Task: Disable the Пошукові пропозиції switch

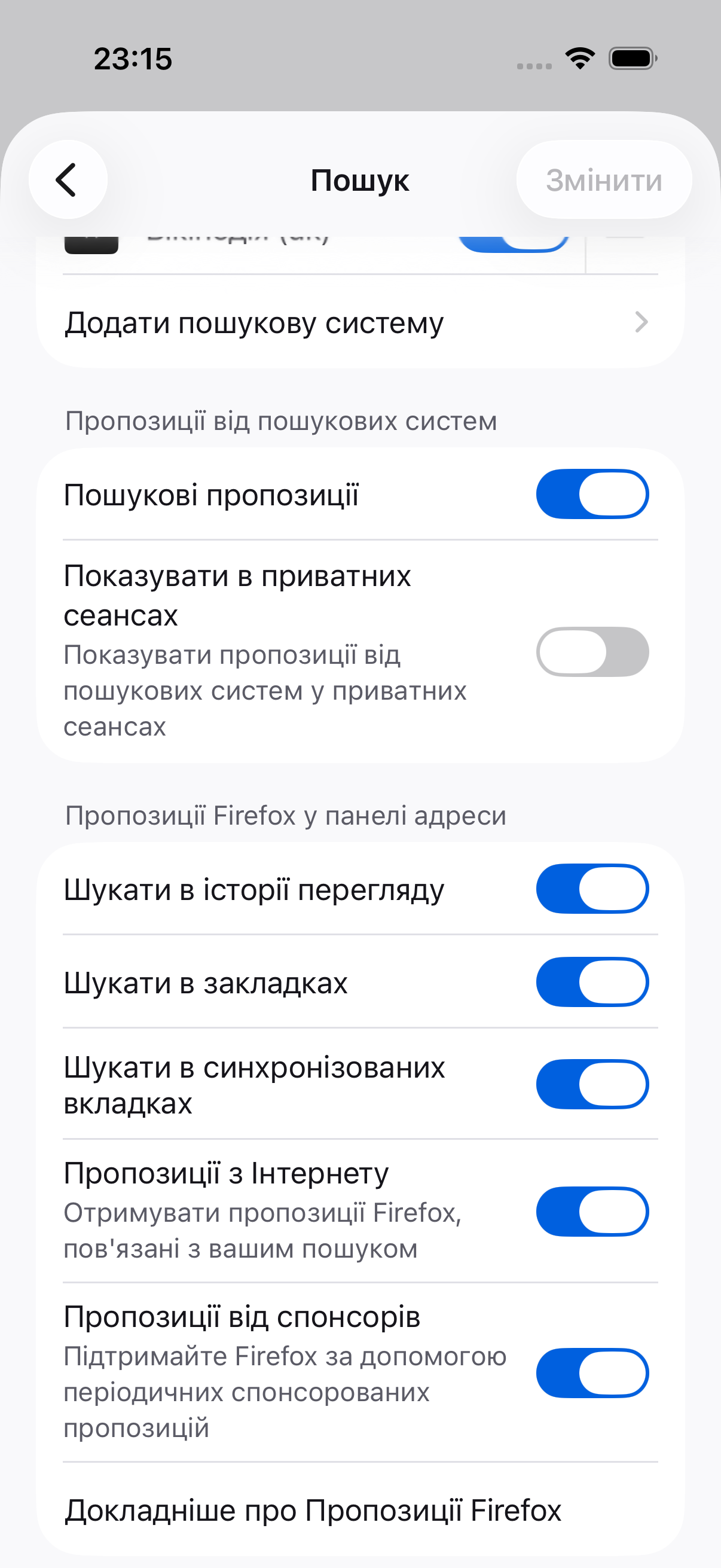Action: (592, 493)
